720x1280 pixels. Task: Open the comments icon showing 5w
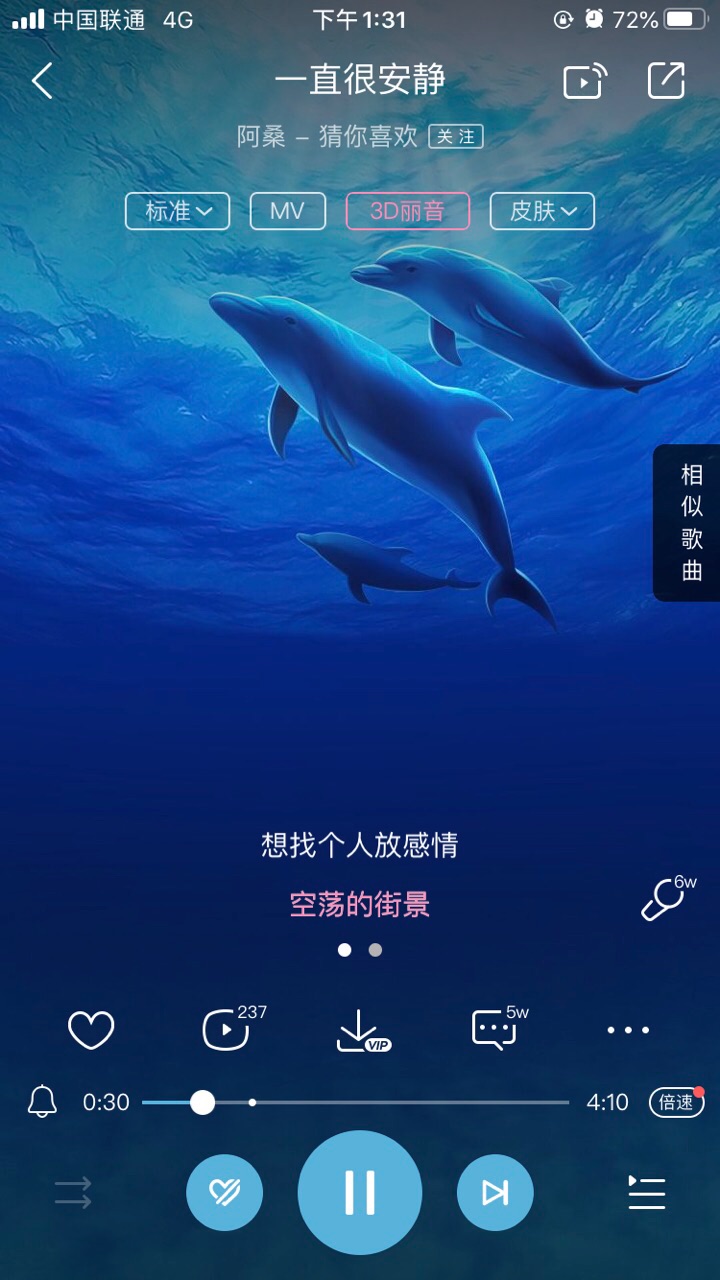[x=494, y=1030]
